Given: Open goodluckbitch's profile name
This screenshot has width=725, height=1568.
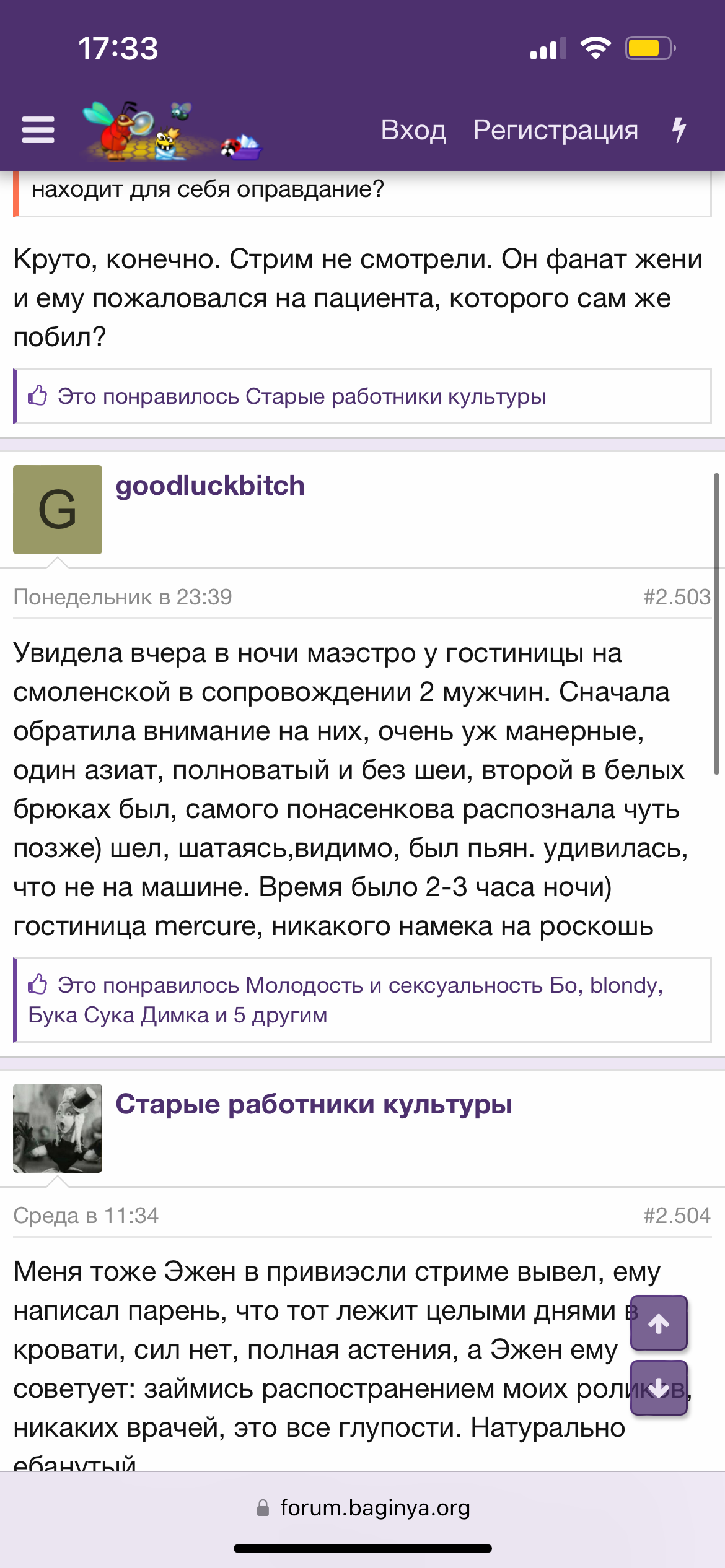Looking at the screenshot, I should click(x=210, y=486).
